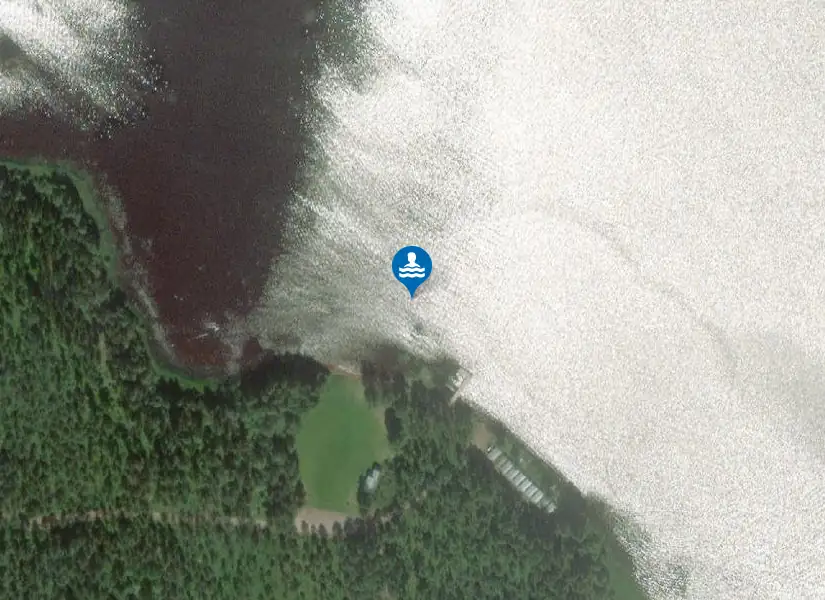This screenshot has height=600, width=825.
Task: Open the swimming spot map marker
Action: (x=412, y=267)
